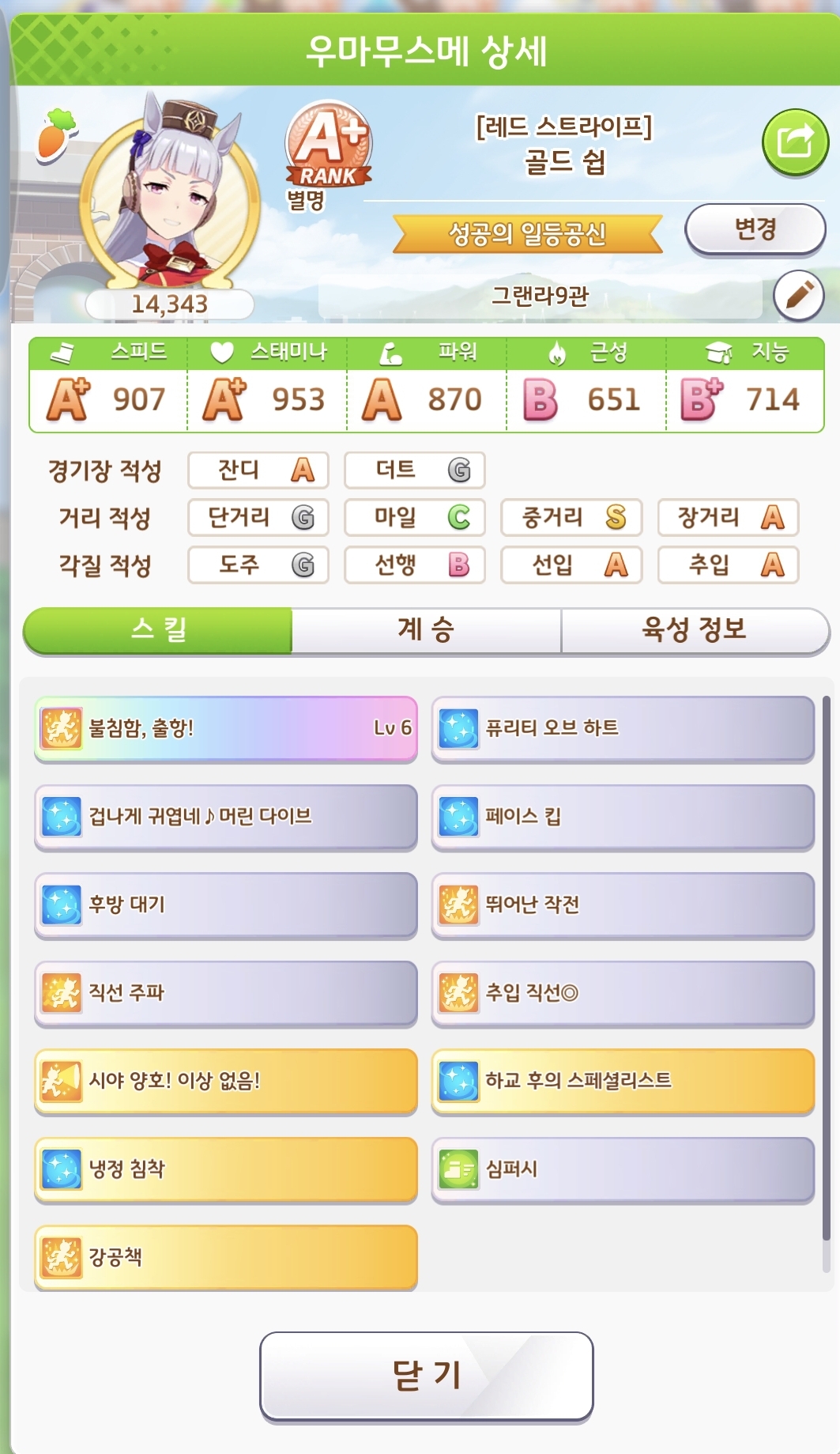Tap the green share icon button
The width and height of the screenshot is (840, 1454).
tap(794, 143)
